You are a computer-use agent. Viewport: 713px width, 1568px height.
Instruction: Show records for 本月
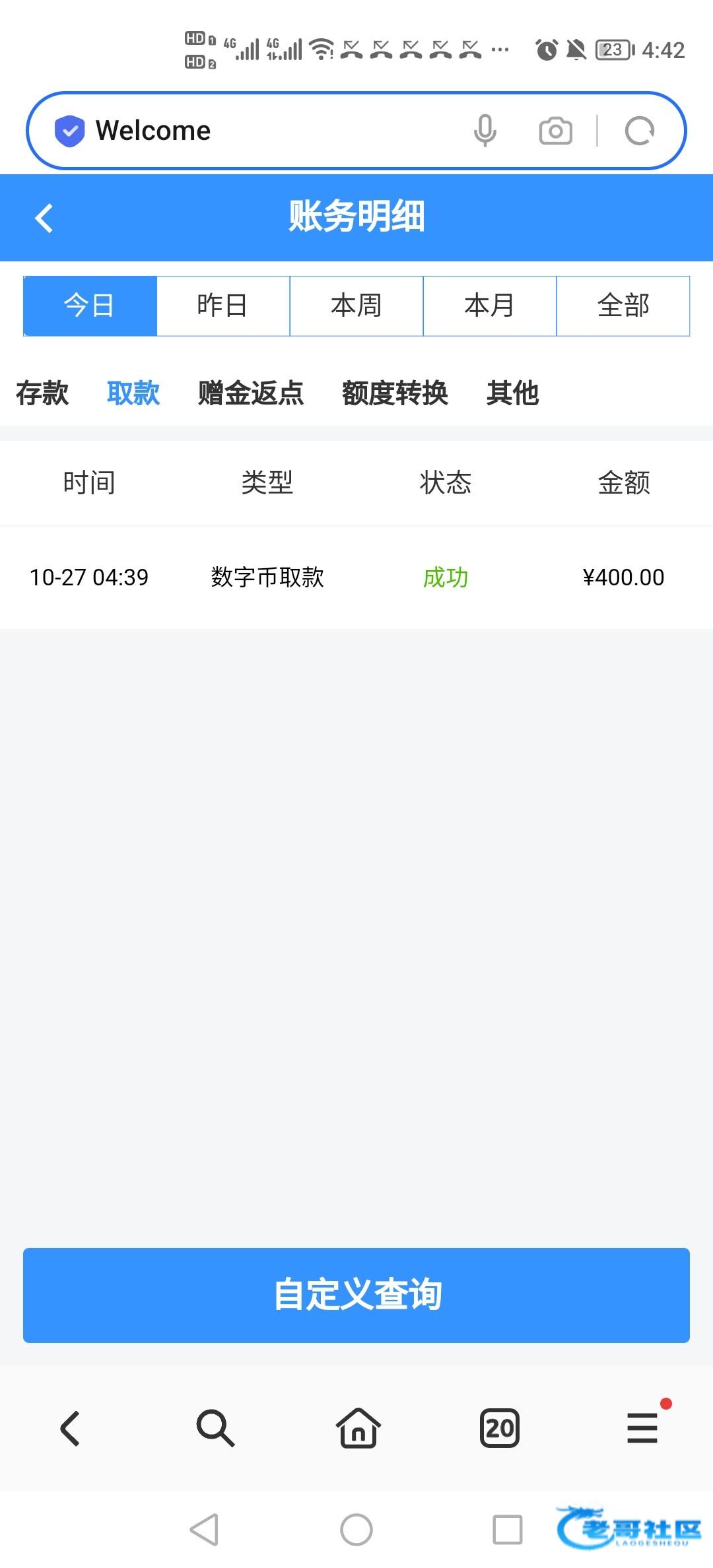pyautogui.click(x=490, y=306)
